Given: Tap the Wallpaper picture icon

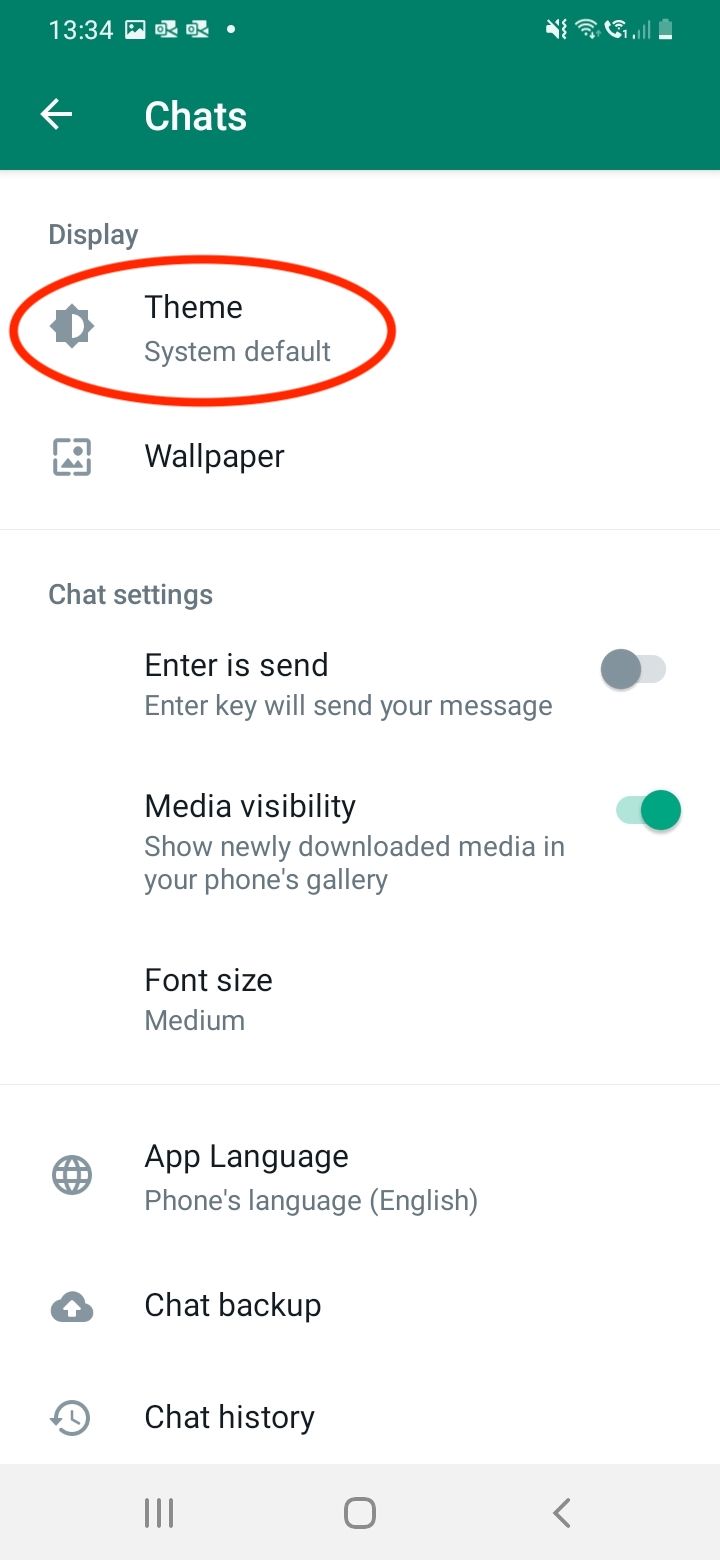Looking at the screenshot, I should [x=71, y=456].
